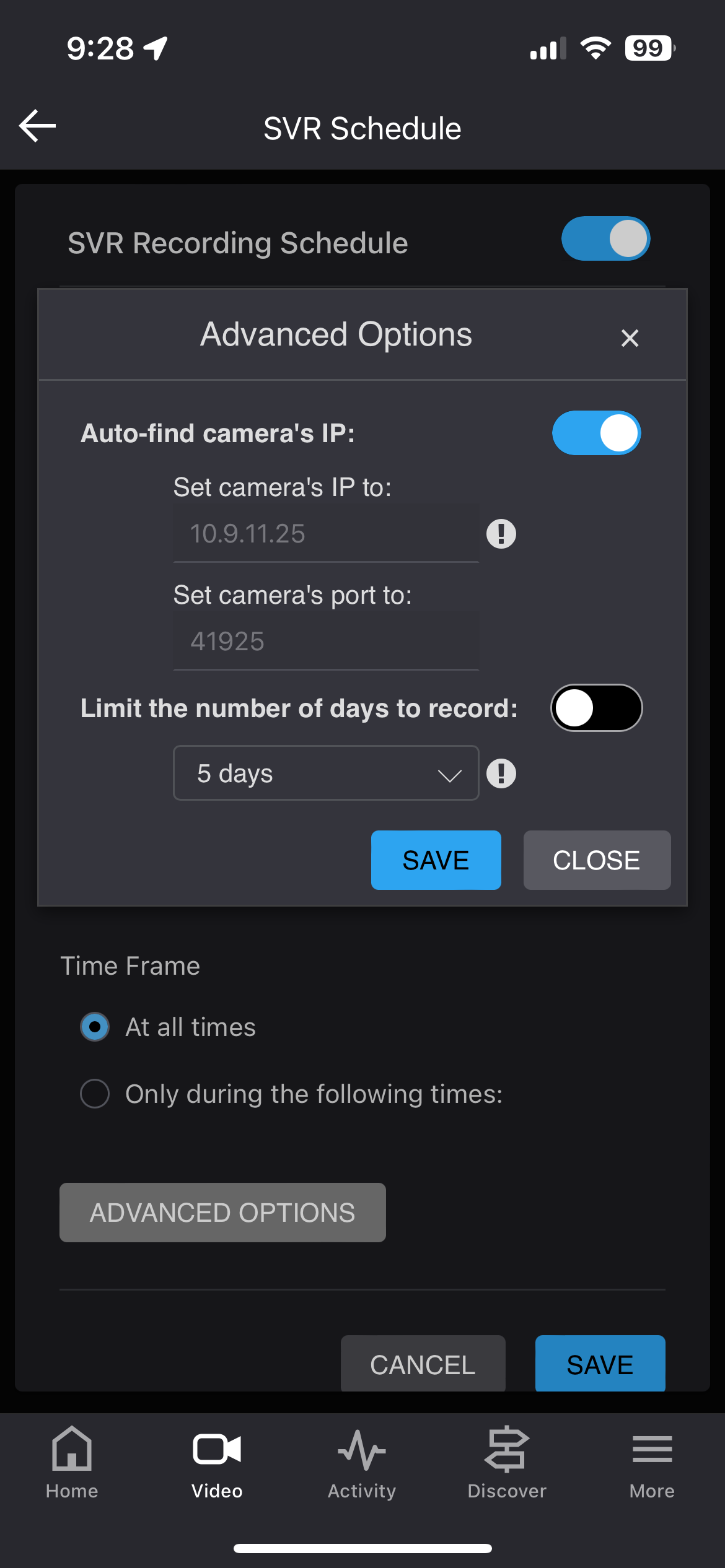
Task: Open the Activity tab
Action: coord(362,1463)
